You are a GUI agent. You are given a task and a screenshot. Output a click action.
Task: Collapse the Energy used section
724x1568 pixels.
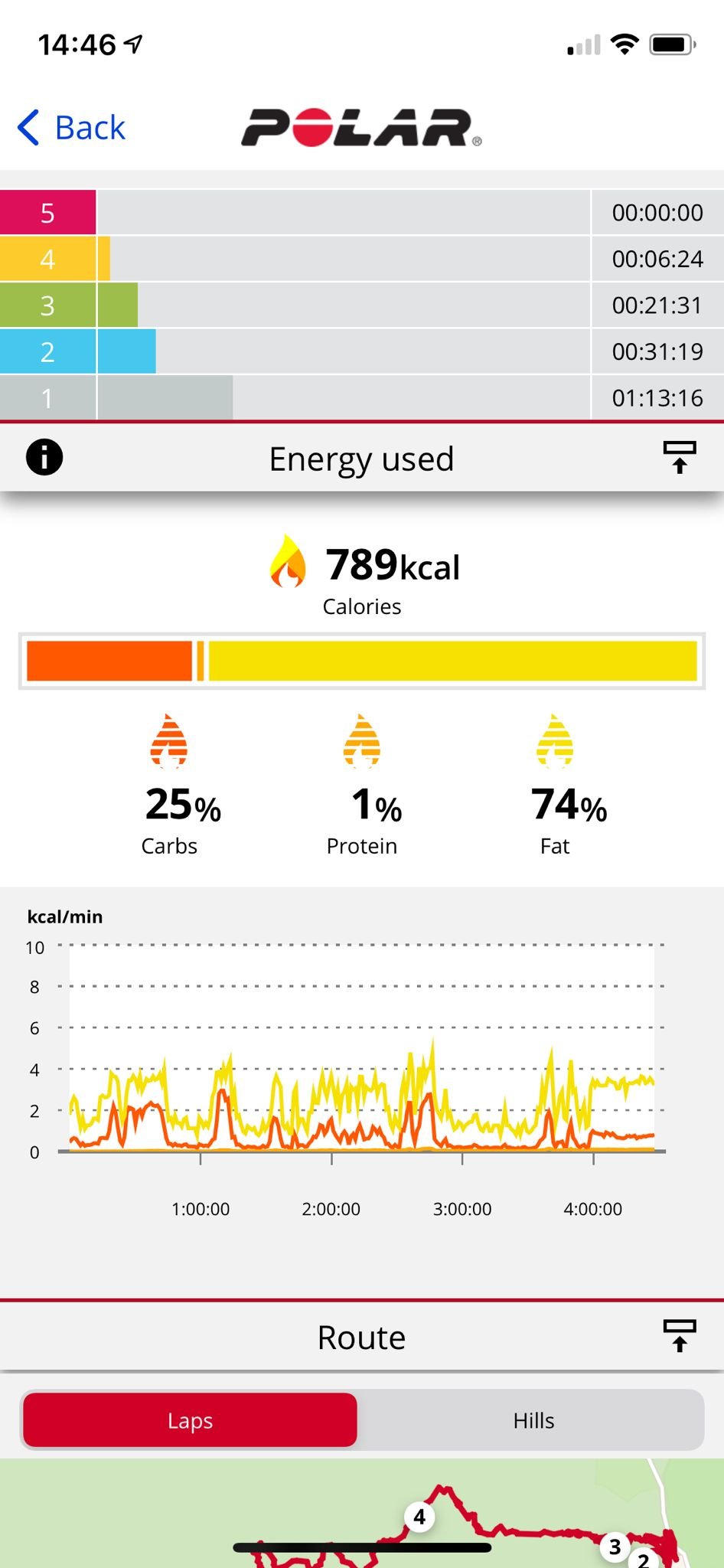[679, 458]
